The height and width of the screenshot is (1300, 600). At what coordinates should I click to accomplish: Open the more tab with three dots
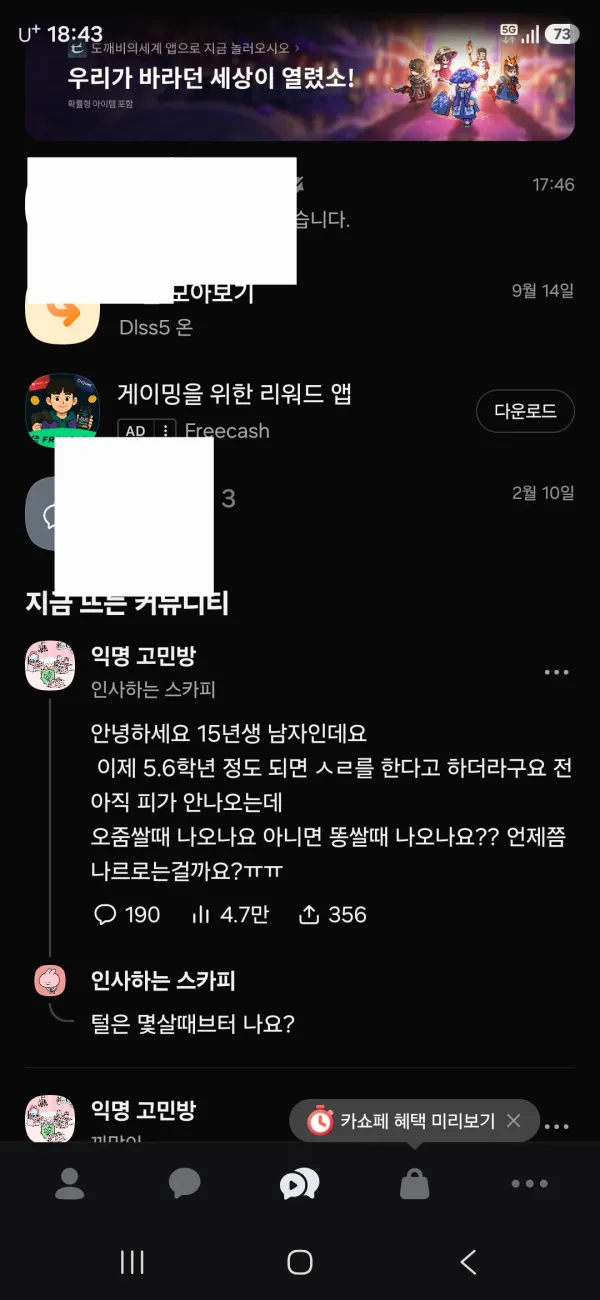pyautogui.click(x=529, y=1184)
